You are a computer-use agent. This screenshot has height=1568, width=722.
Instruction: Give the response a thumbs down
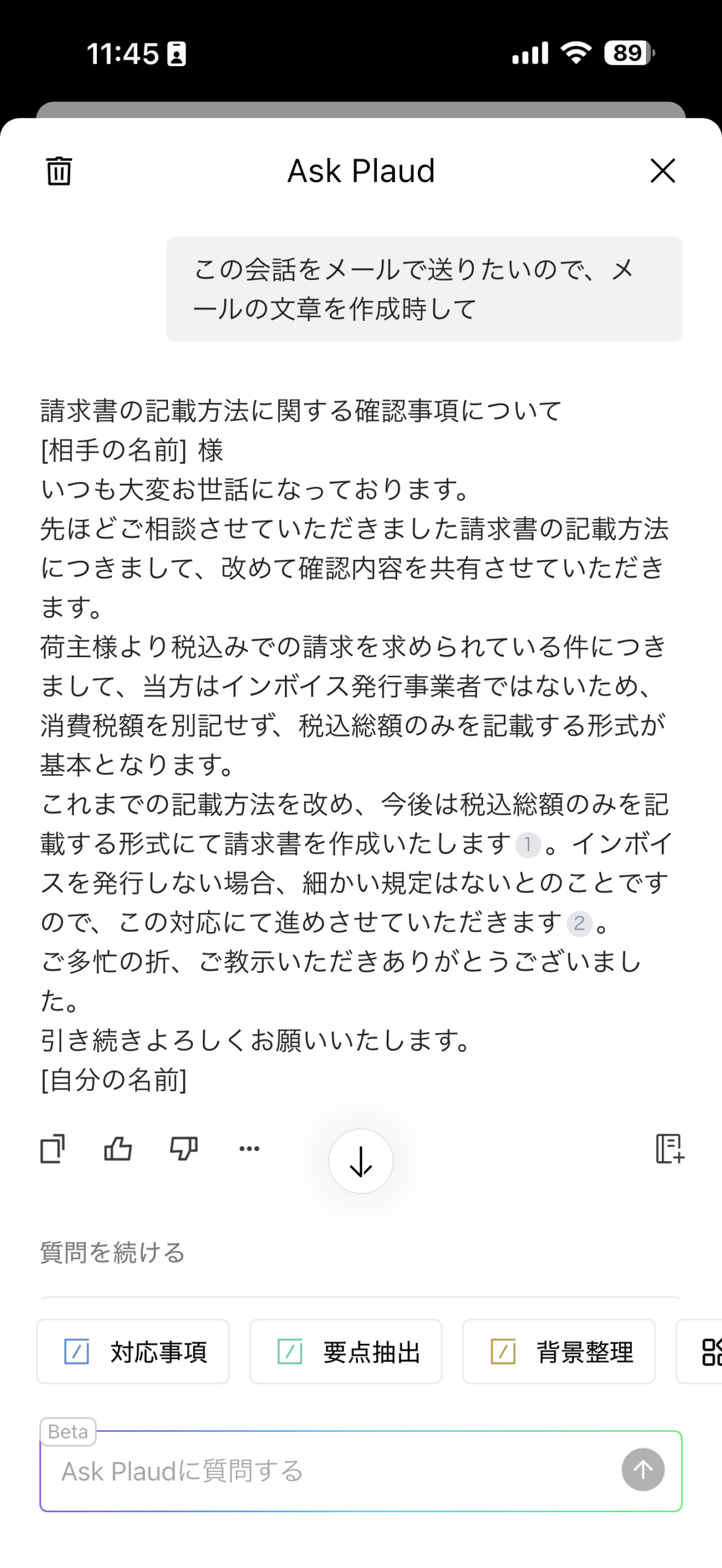tap(183, 1148)
